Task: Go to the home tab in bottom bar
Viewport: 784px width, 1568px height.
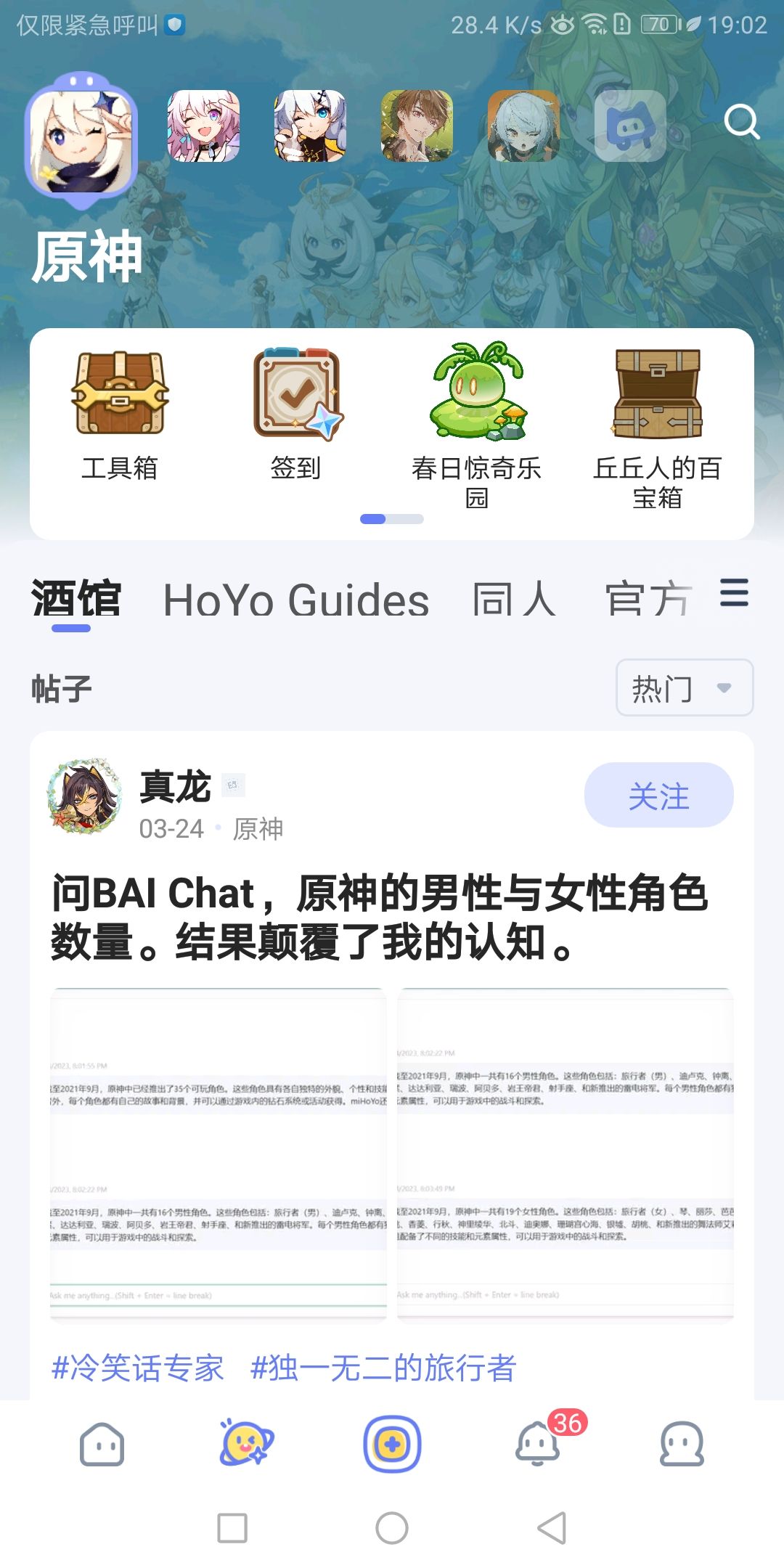Action: click(x=102, y=1444)
